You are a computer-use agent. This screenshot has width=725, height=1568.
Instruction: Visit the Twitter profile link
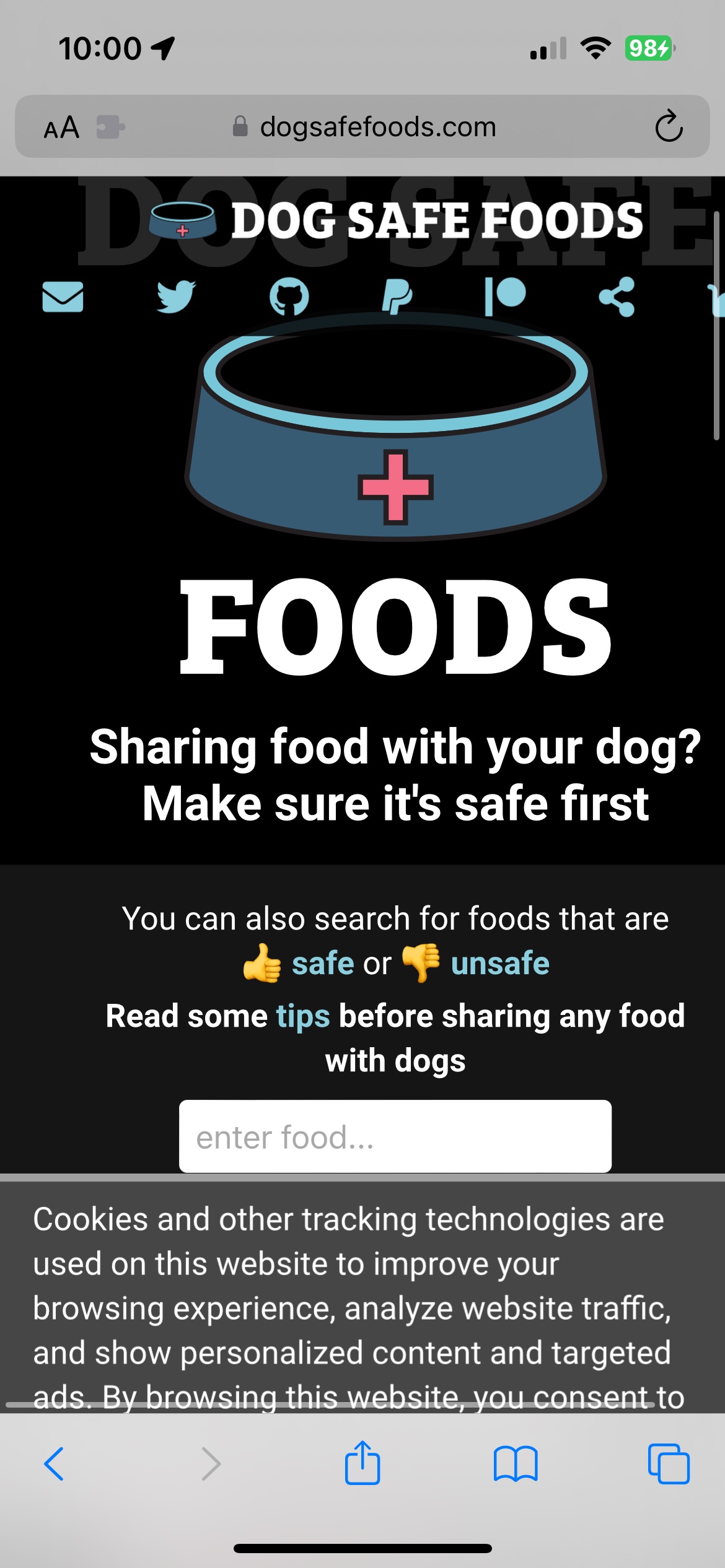[176, 297]
